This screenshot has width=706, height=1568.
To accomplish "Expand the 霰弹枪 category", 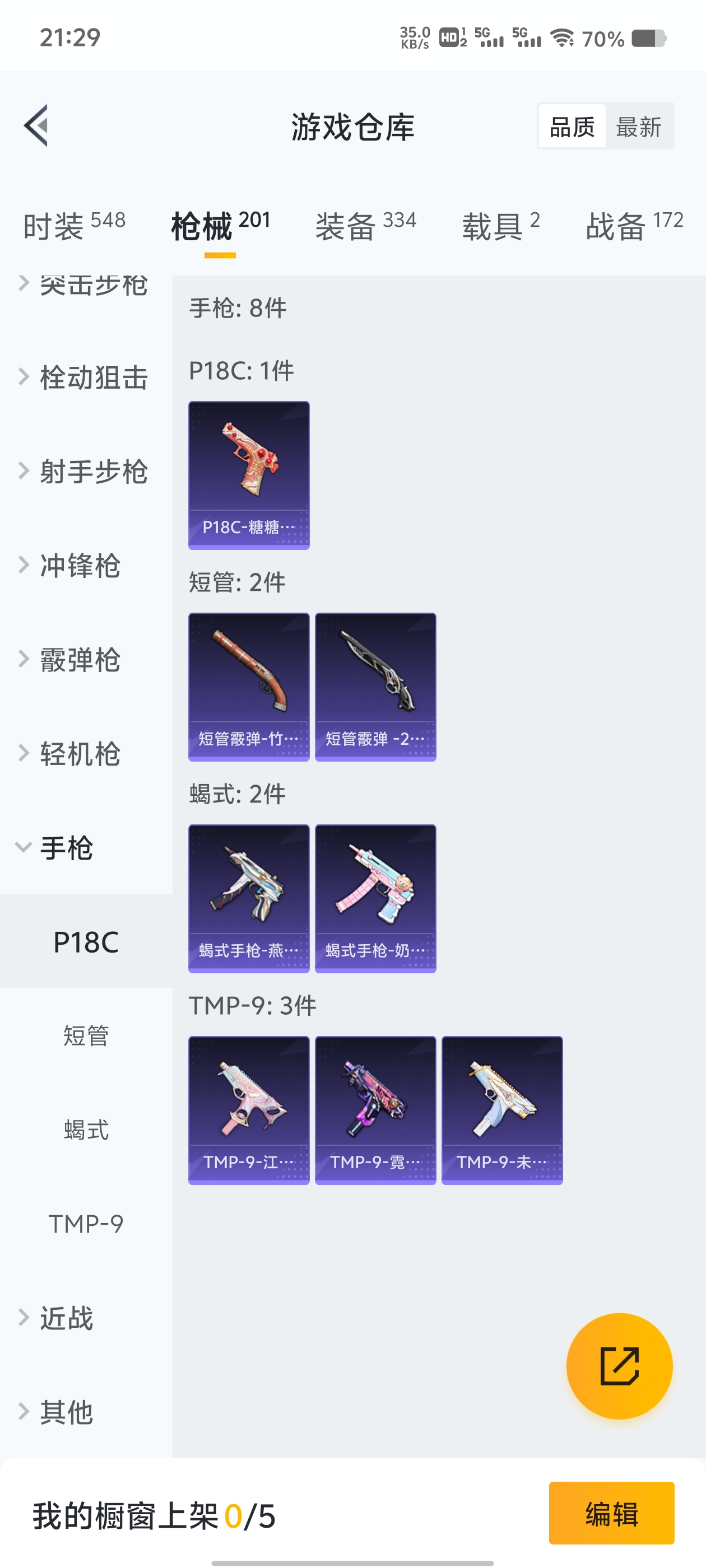I will tap(79, 660).
